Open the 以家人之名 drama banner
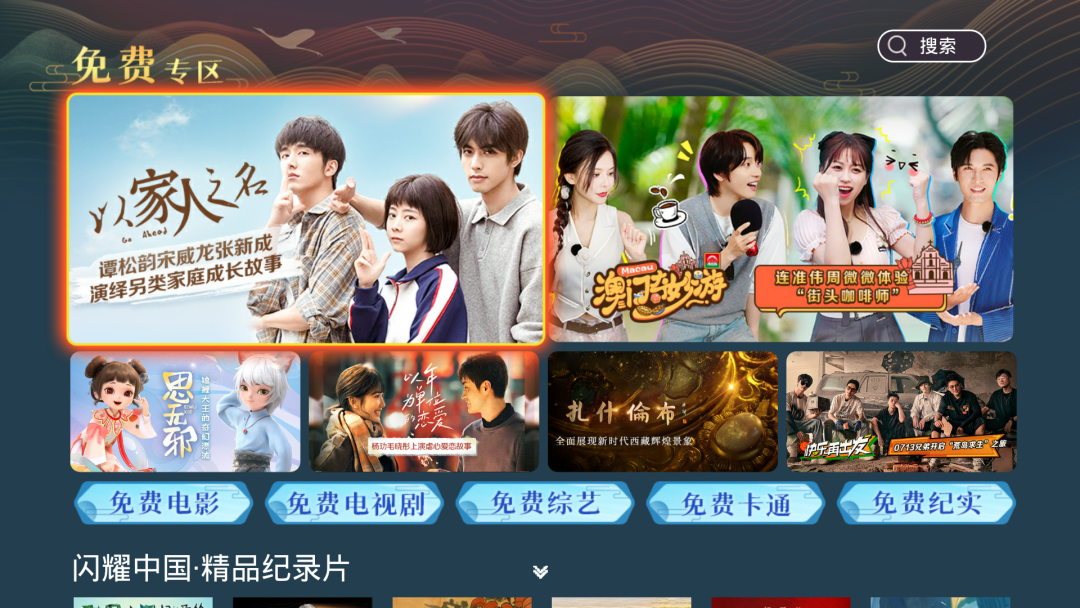The width and height of the screenshot is (1080, 608). 306,219
